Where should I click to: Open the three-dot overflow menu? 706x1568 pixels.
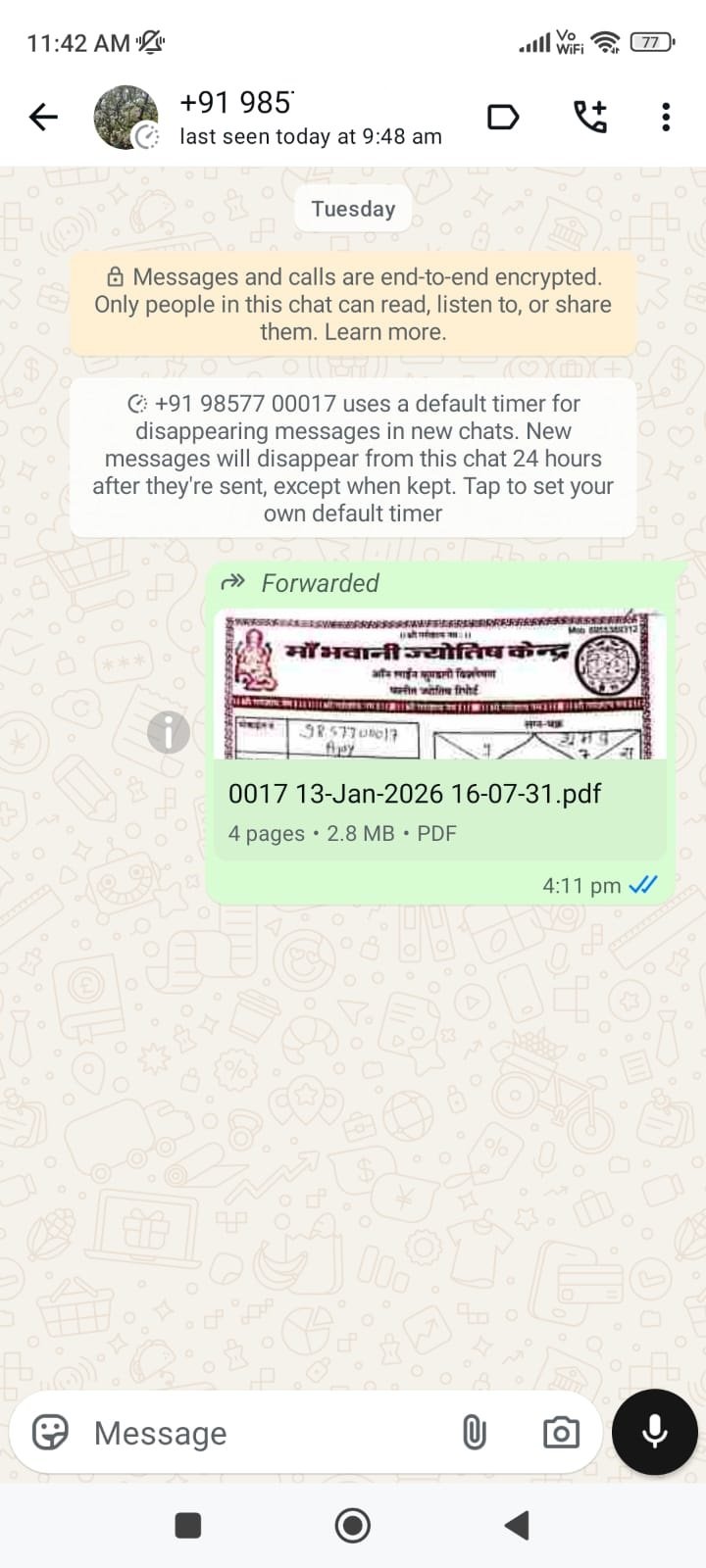[666, 118]
